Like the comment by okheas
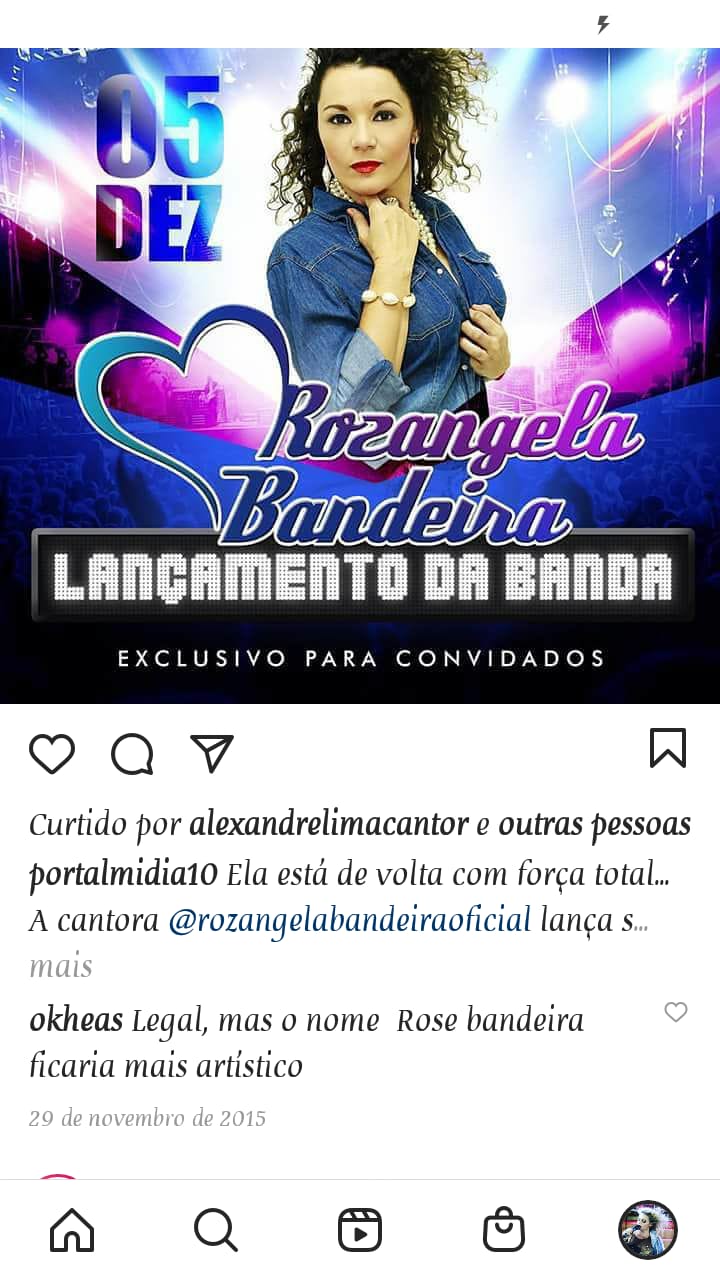Viewport: 720px width, 1280px height. tap(676, 1012)
